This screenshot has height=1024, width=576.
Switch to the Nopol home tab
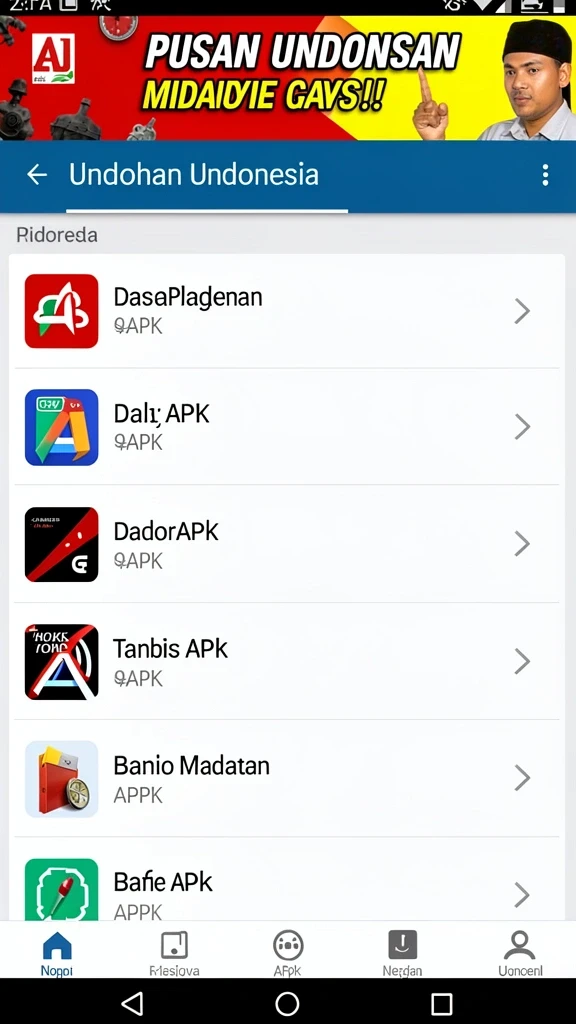(x=57, y=952)
